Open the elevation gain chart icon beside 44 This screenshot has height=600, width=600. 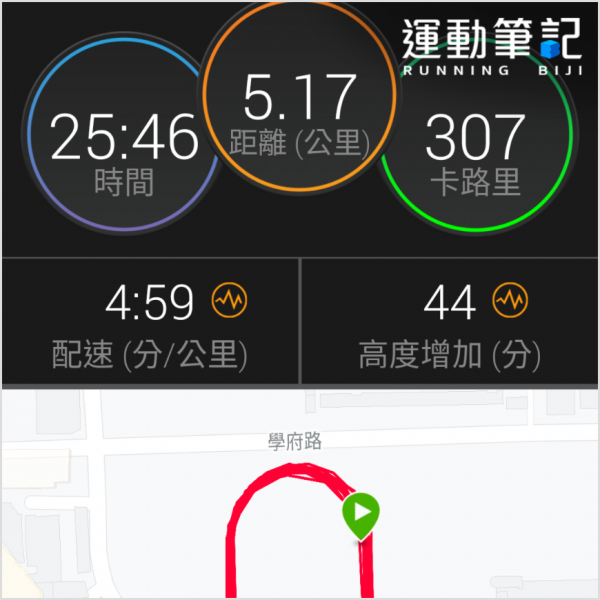[x=511, y=300]
